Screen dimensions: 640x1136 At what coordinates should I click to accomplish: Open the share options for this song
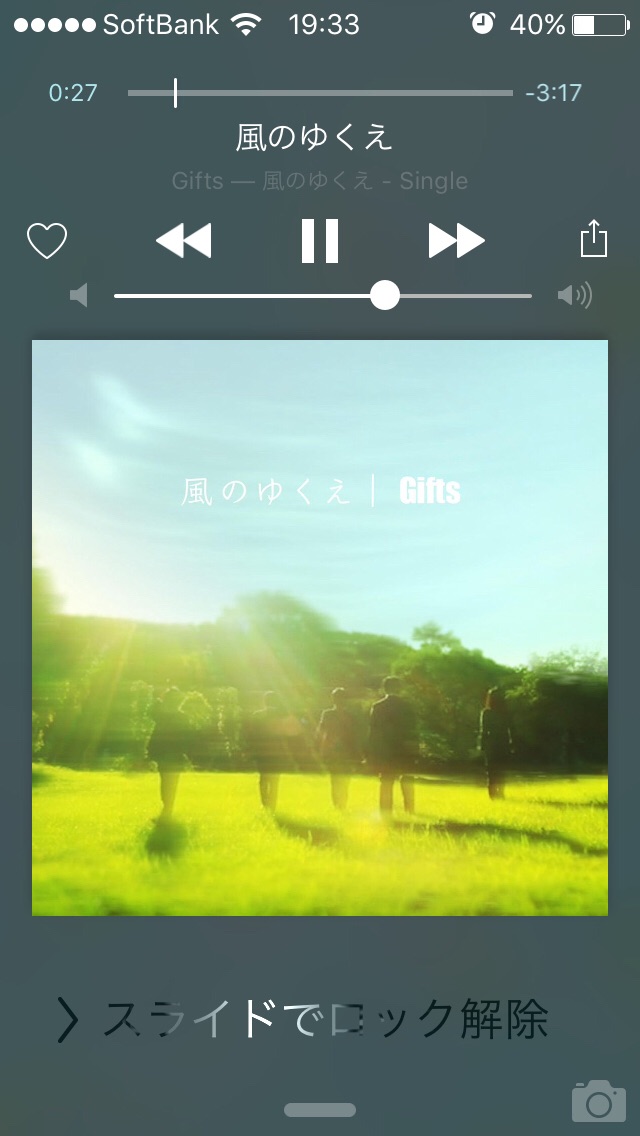594,240
